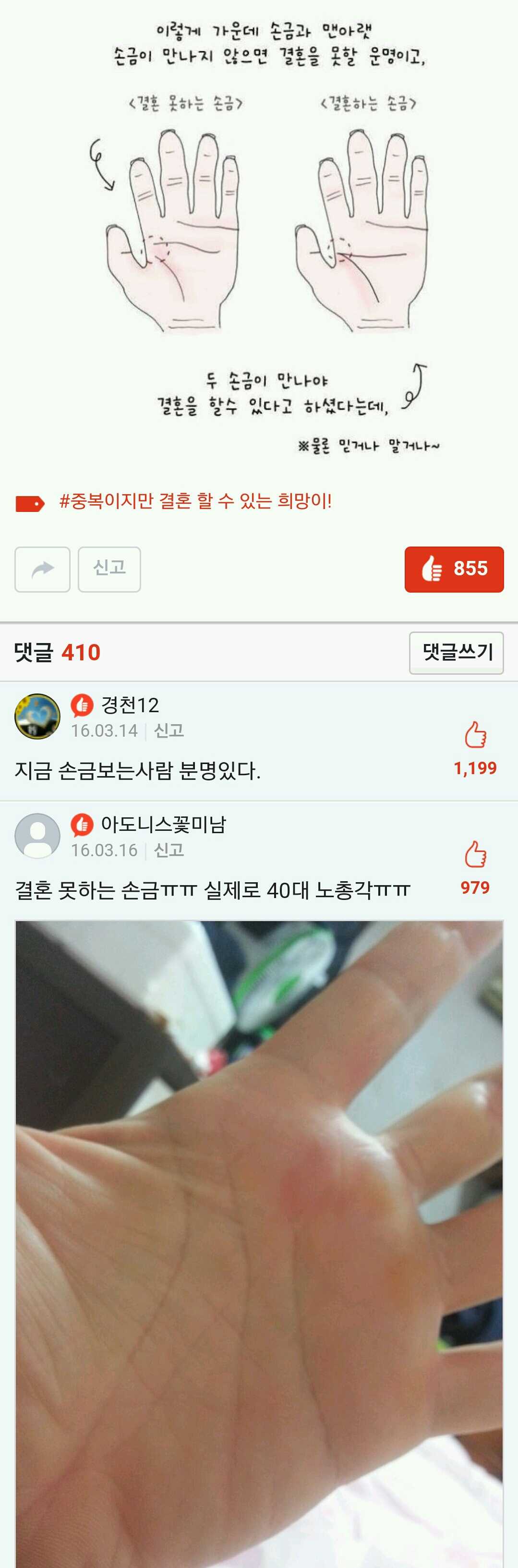Like the post showing 855 likes
Image resolution: width=518 pixels, height=1568 pixels.
tap(454, 569)
